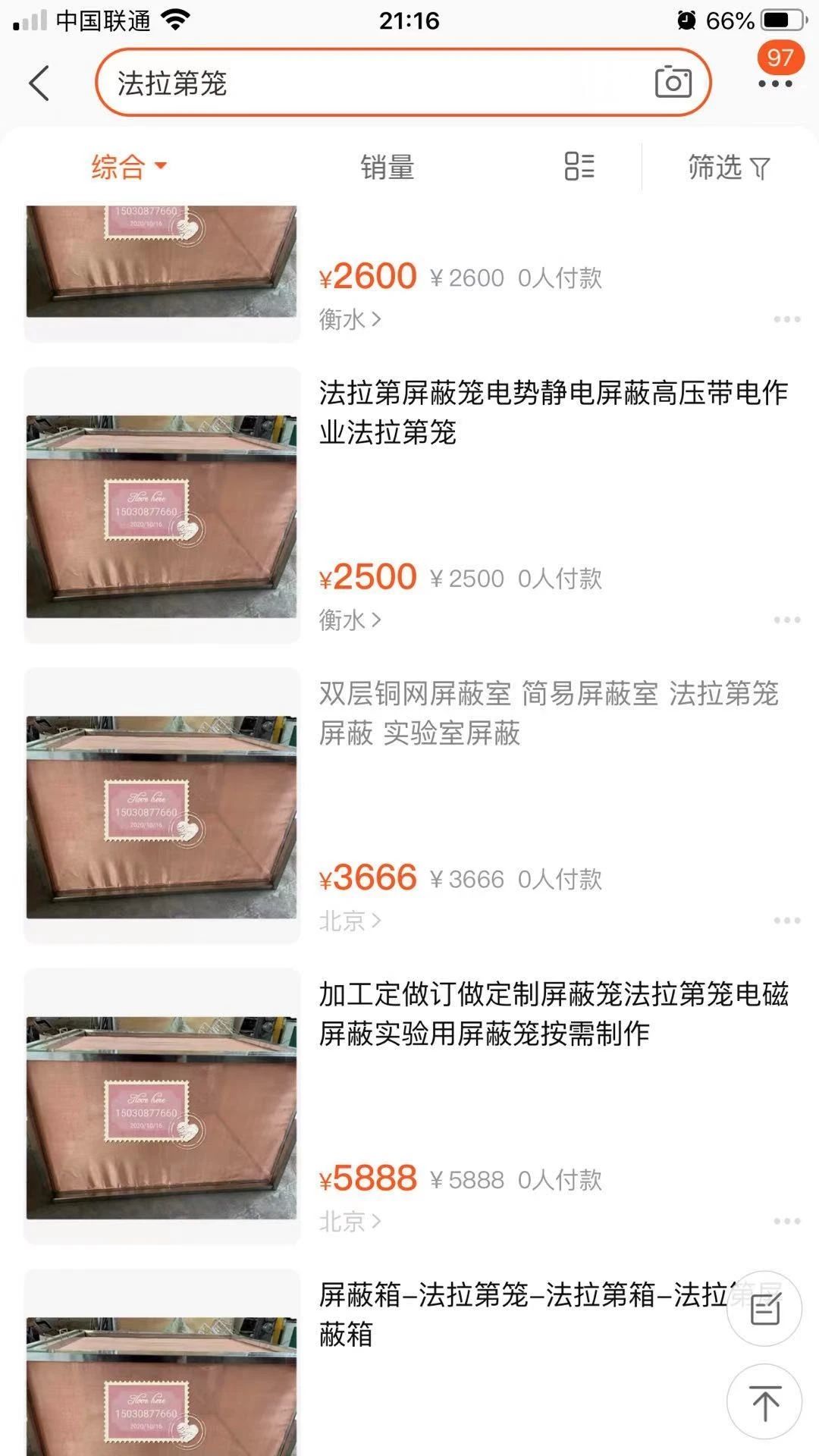Open the 筛选 filter panel
This screenshot has width=819, height=1456.
click(x=727, y=167)
